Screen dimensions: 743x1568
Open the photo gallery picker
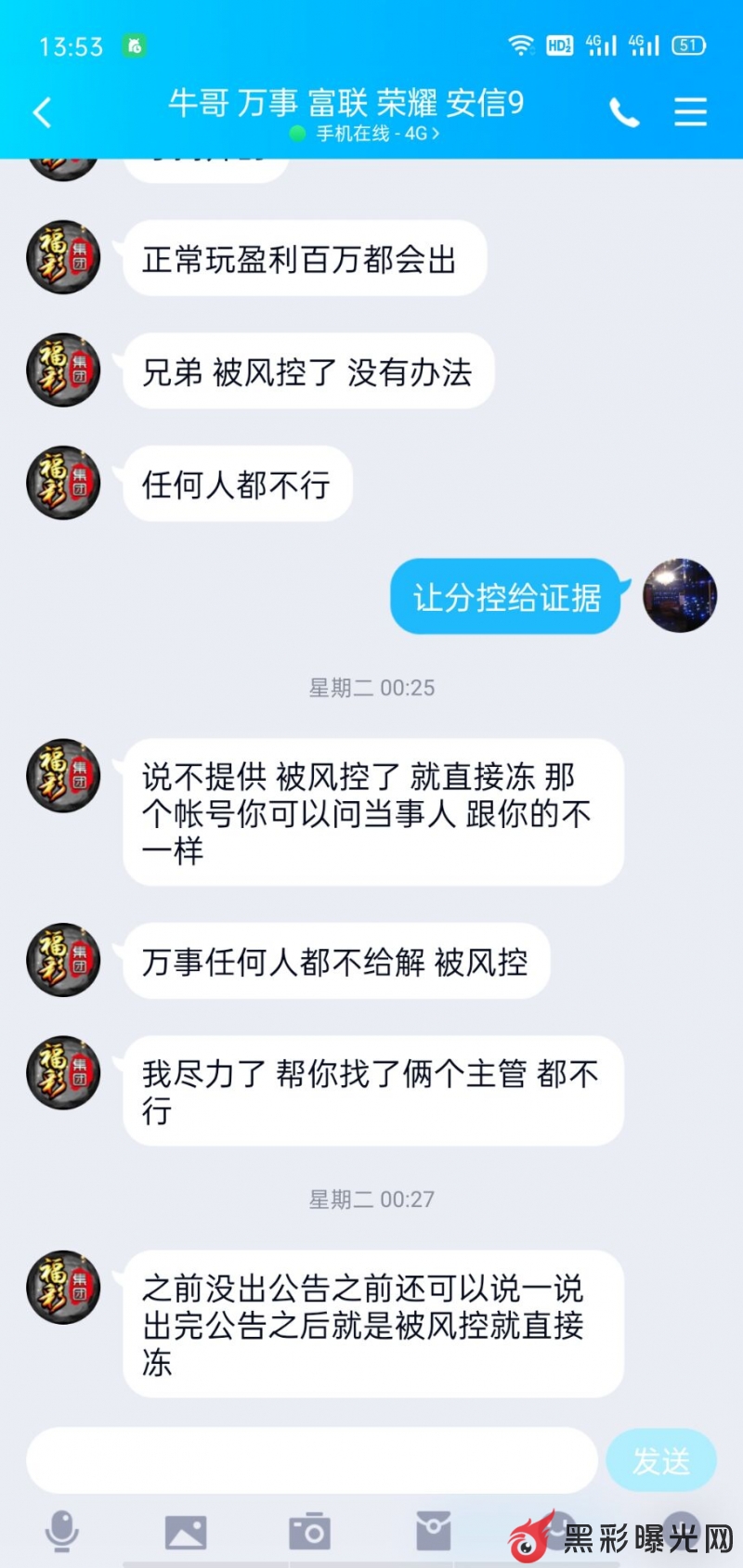click(x=186, y=1532)
